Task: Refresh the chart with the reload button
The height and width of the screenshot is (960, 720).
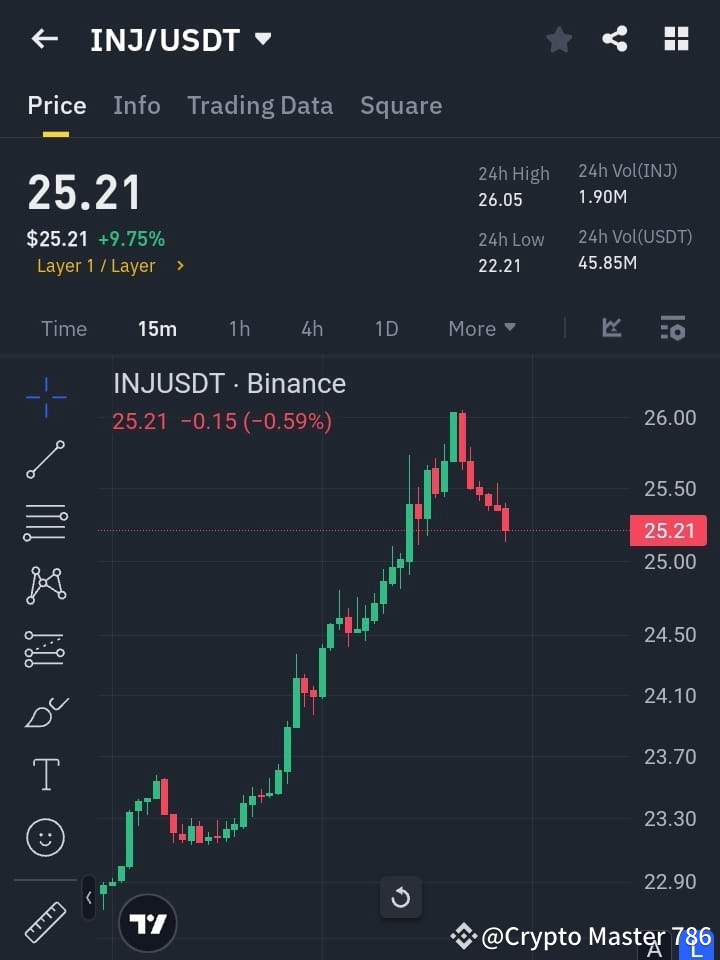Action: point(401,898)
